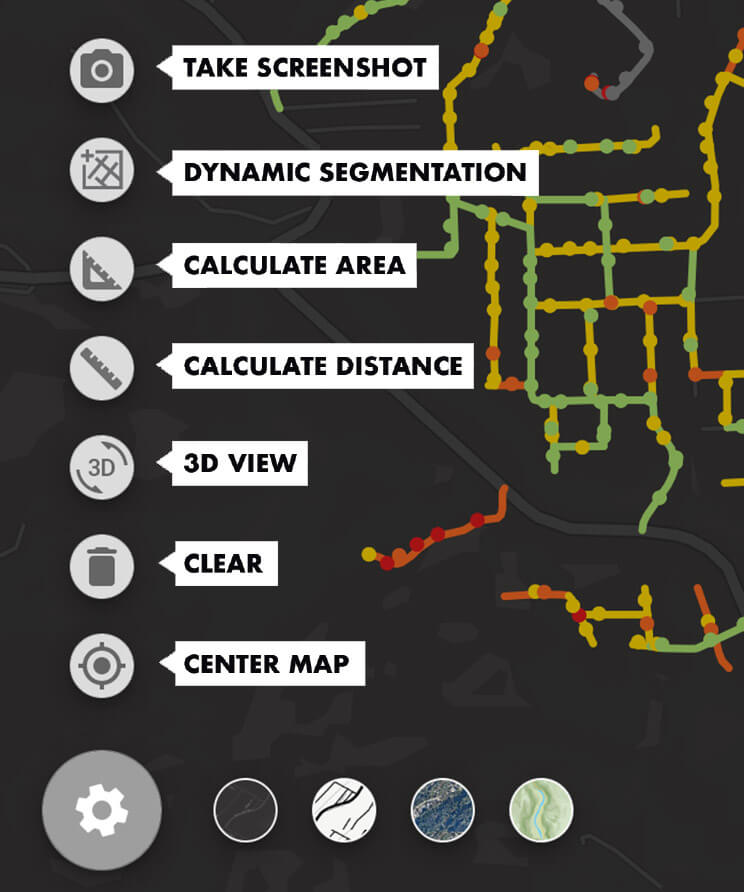
Task: Select the calculate area tool
Action: (x=101, y=268)
